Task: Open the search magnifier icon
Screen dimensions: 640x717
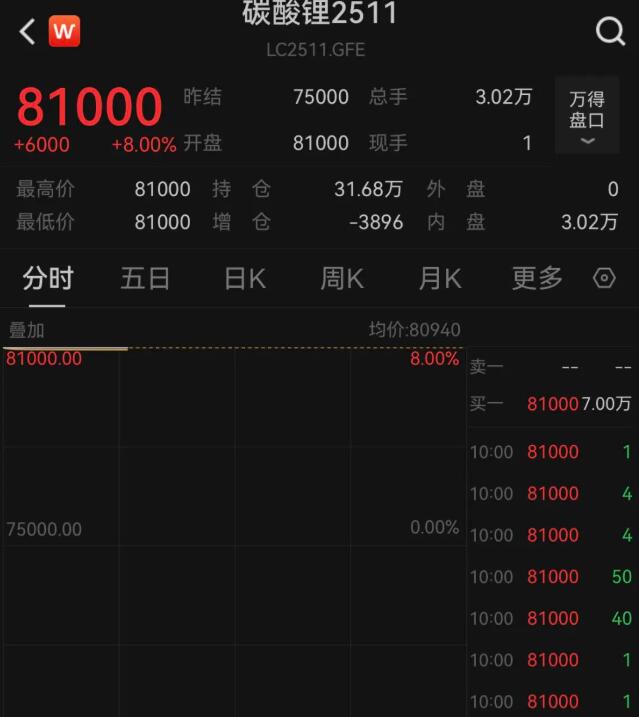Action: click(x=610, y=32)
